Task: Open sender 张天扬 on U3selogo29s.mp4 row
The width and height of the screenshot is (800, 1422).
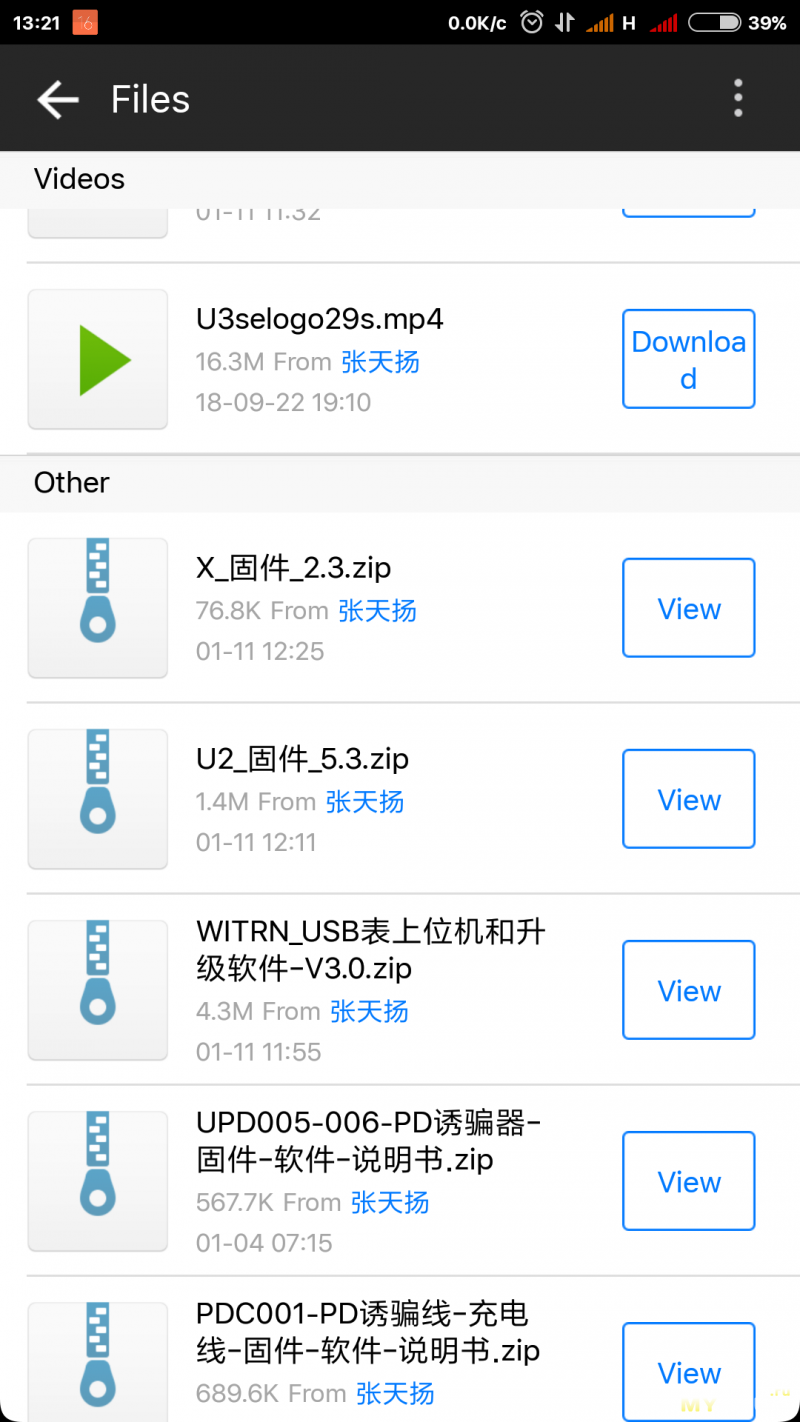Action: click(x=380, y=362)
